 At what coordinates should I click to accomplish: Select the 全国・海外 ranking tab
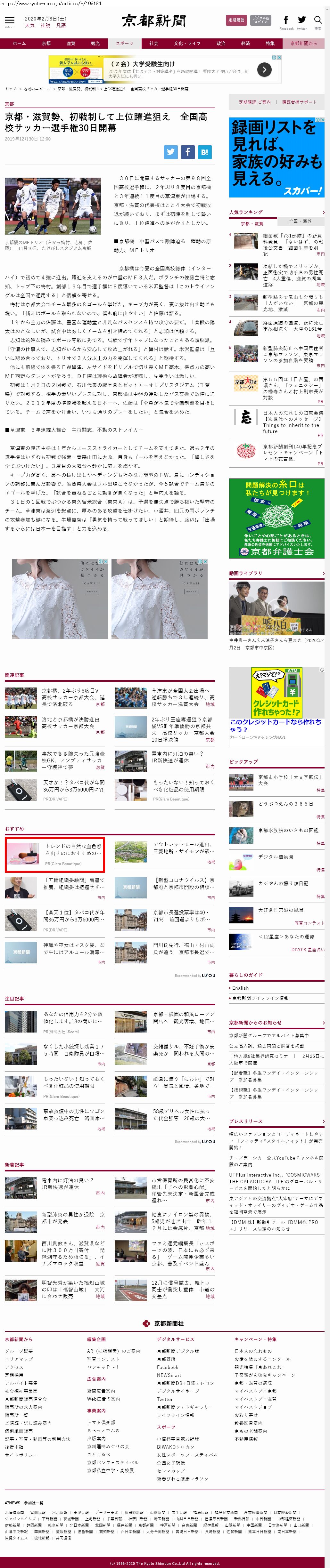click(300, 221)
